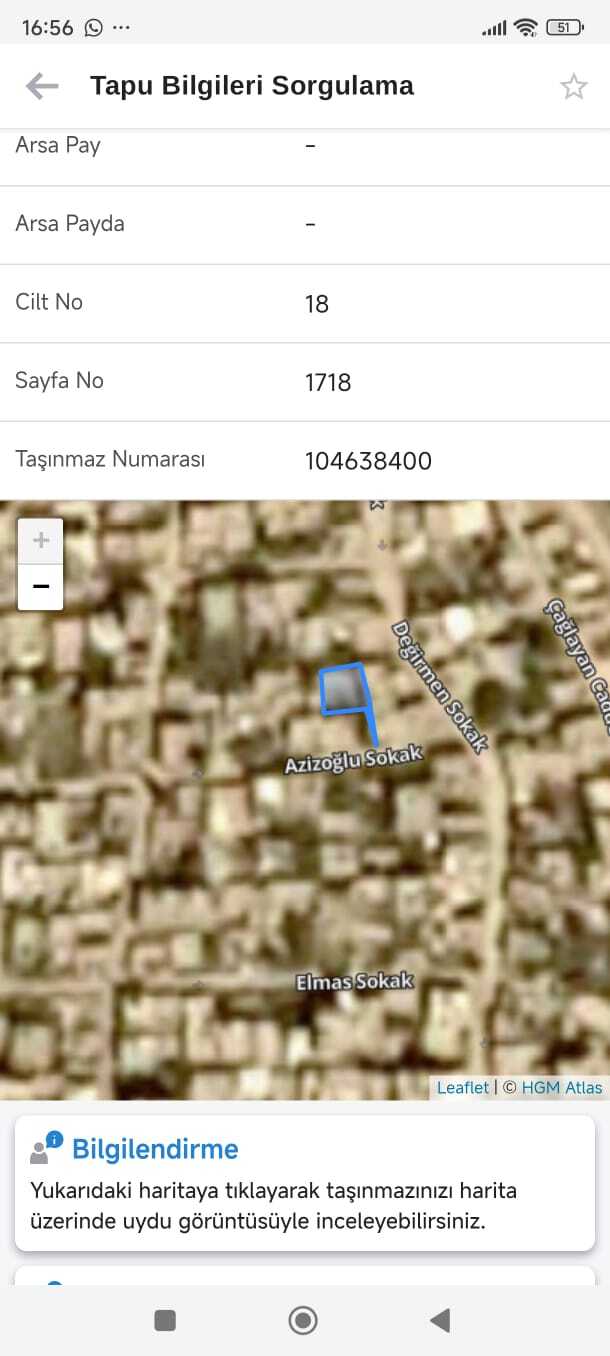
Task: Zoom out the map with the minus button
Action: coord(41,587)
